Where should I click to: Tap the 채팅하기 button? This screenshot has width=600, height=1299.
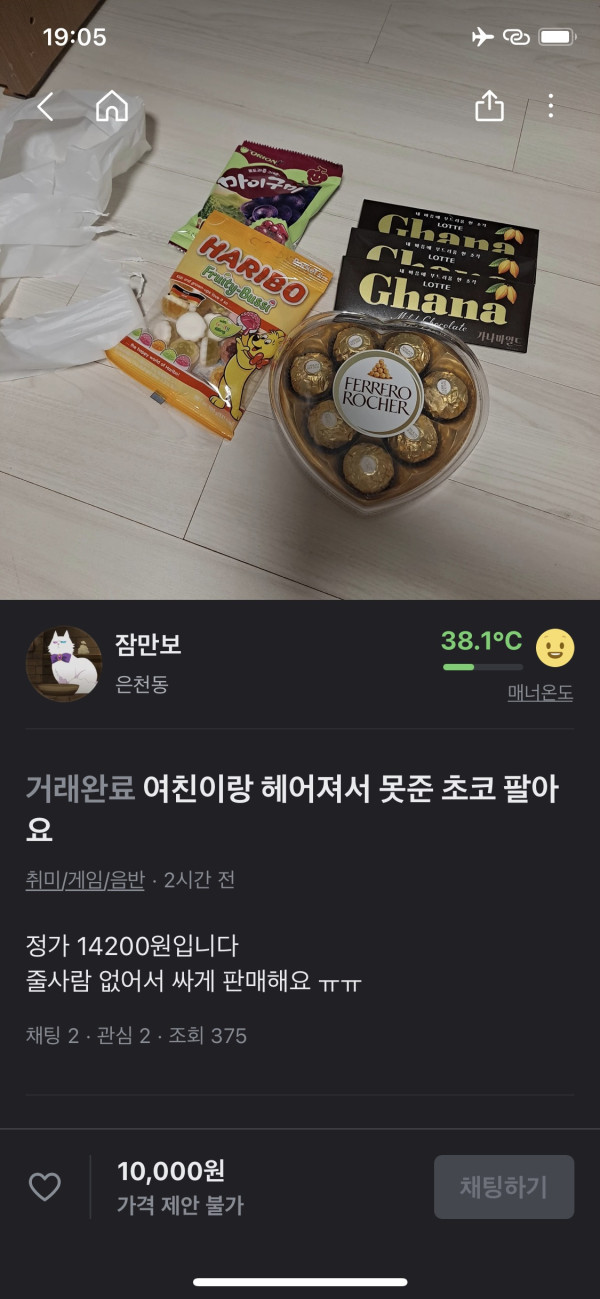(x=504, y=1187)
